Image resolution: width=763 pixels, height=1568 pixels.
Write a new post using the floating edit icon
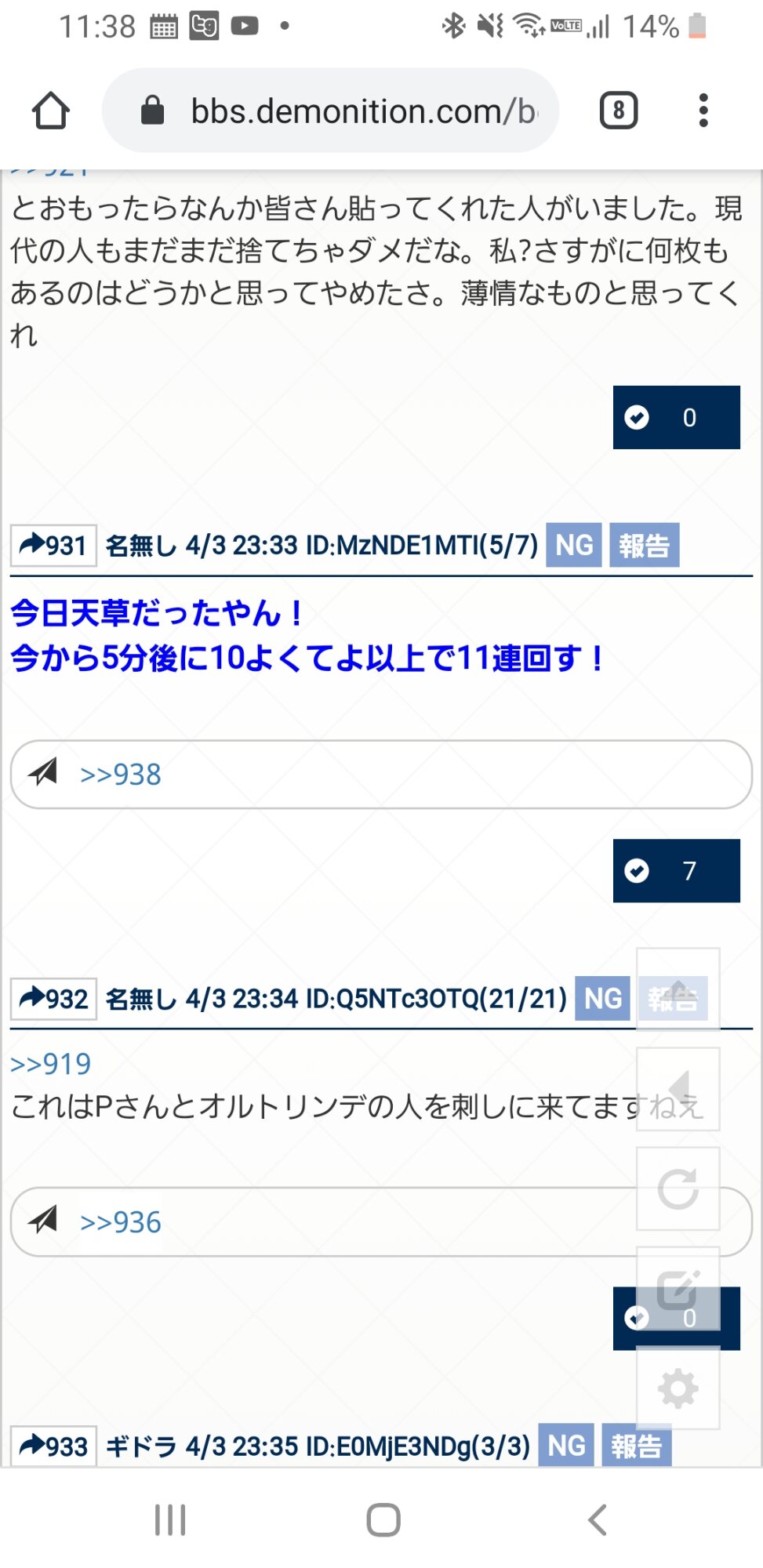tap(678, 1289)
